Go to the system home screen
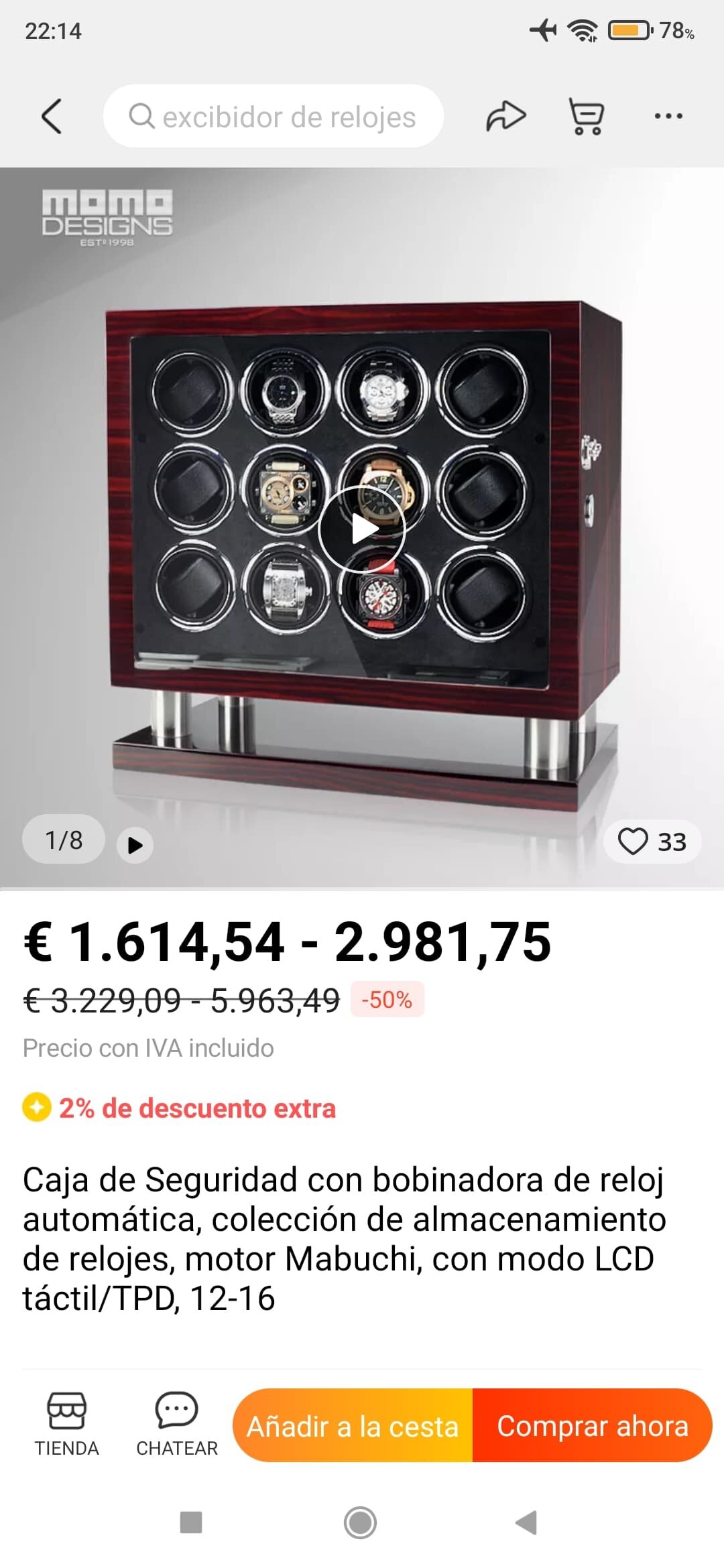Screen dimensions: 724x1568 pyautogui.click(x=361, y=1522)
